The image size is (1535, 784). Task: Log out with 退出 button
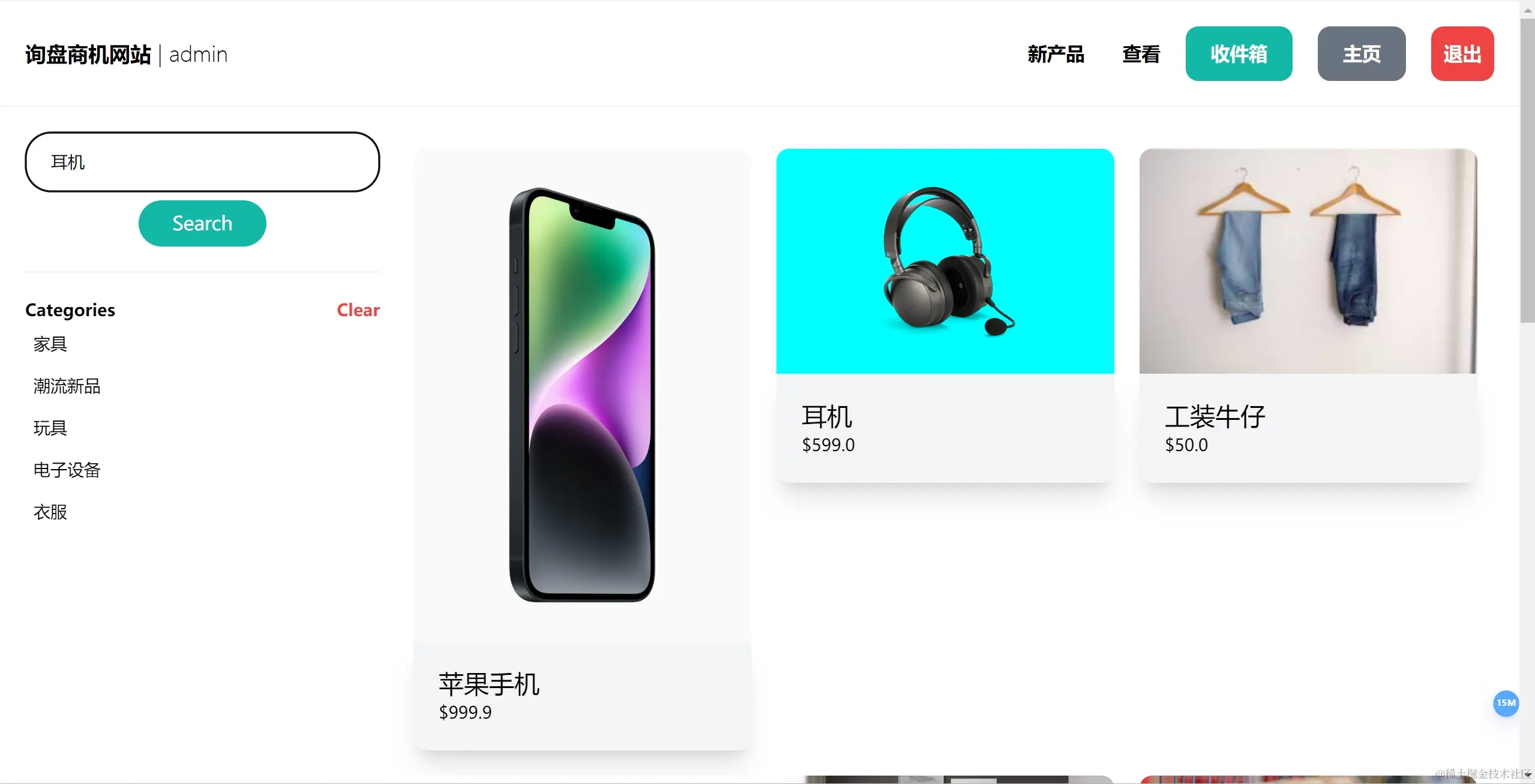tap(1462, 54)
